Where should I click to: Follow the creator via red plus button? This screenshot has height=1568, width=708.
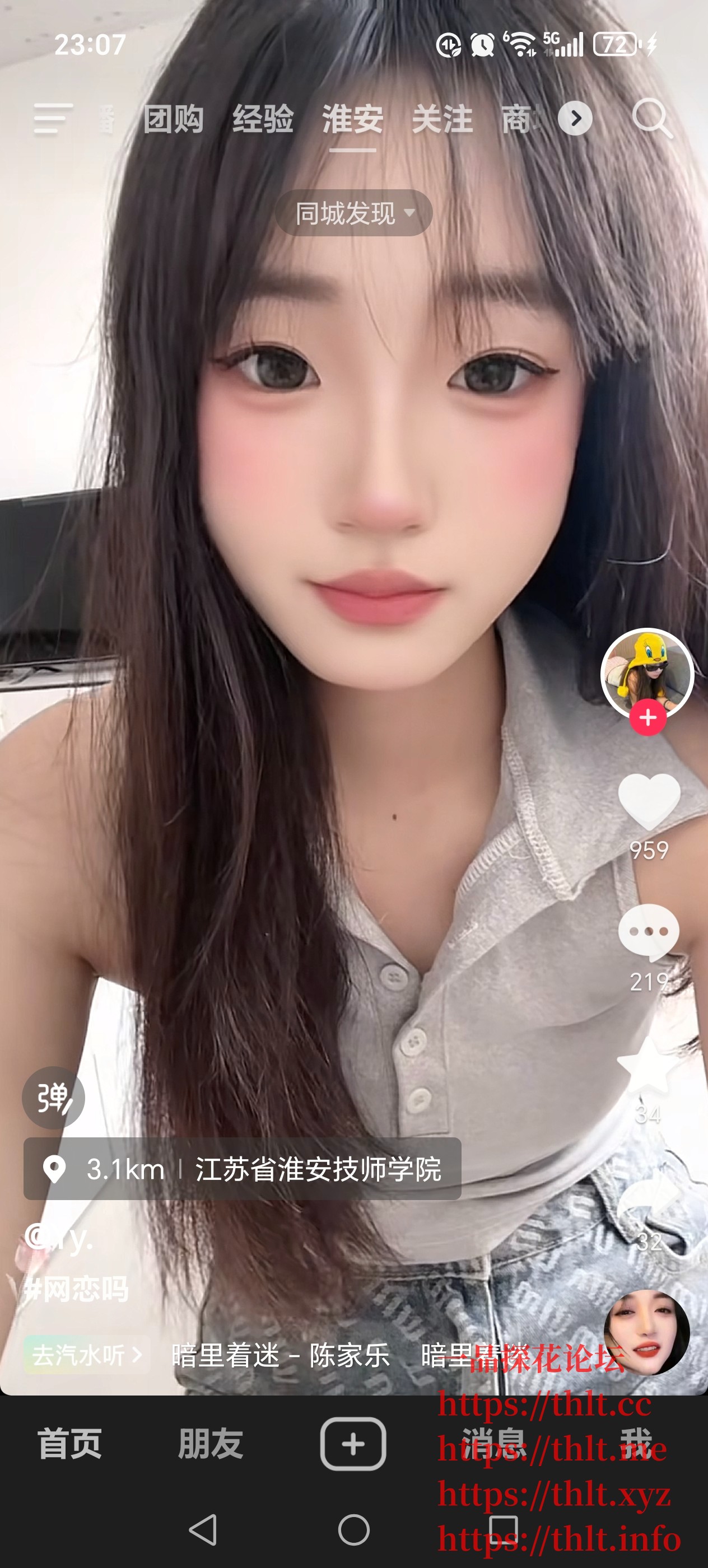point(648,718)
